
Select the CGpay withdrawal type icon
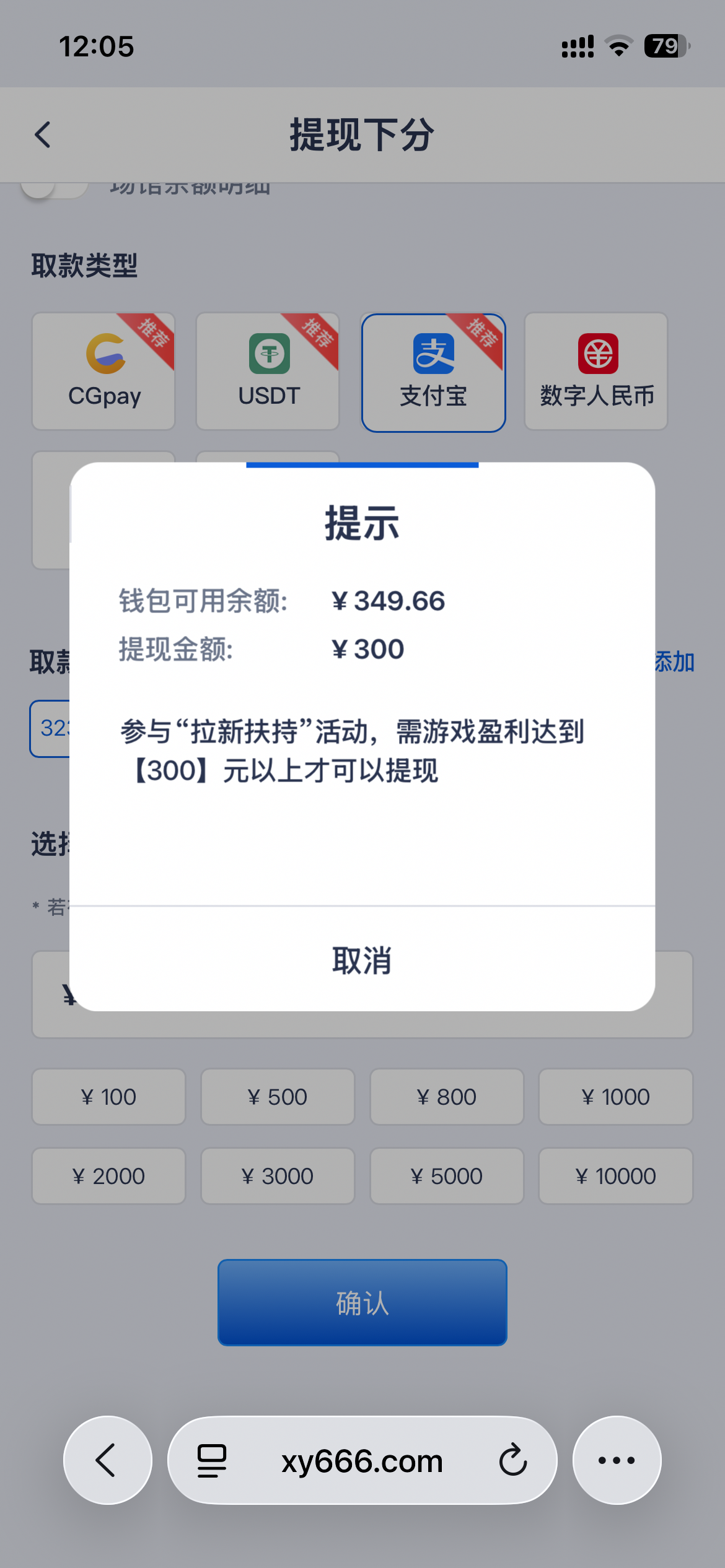pos(103,370)
